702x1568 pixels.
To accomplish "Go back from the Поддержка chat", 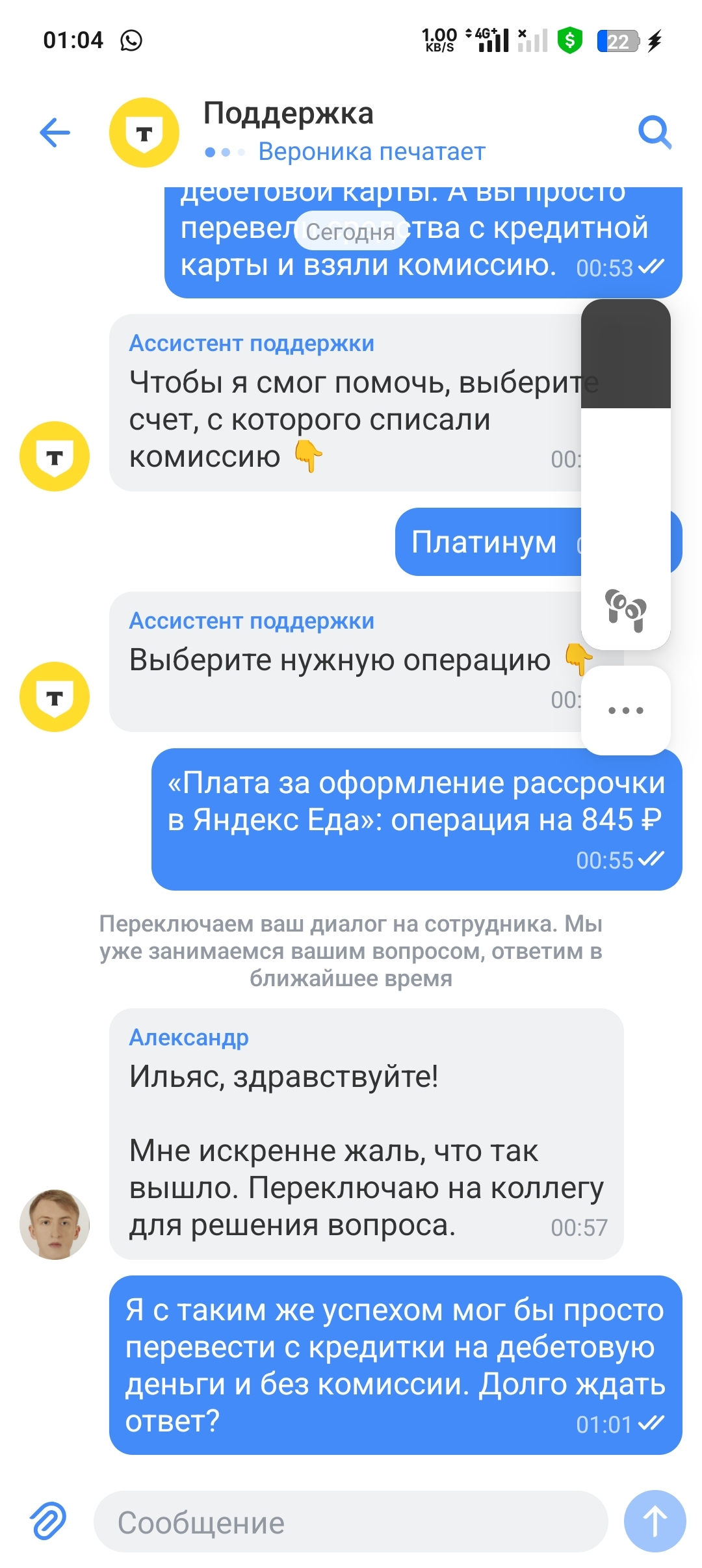I will [x=55, y=133].
